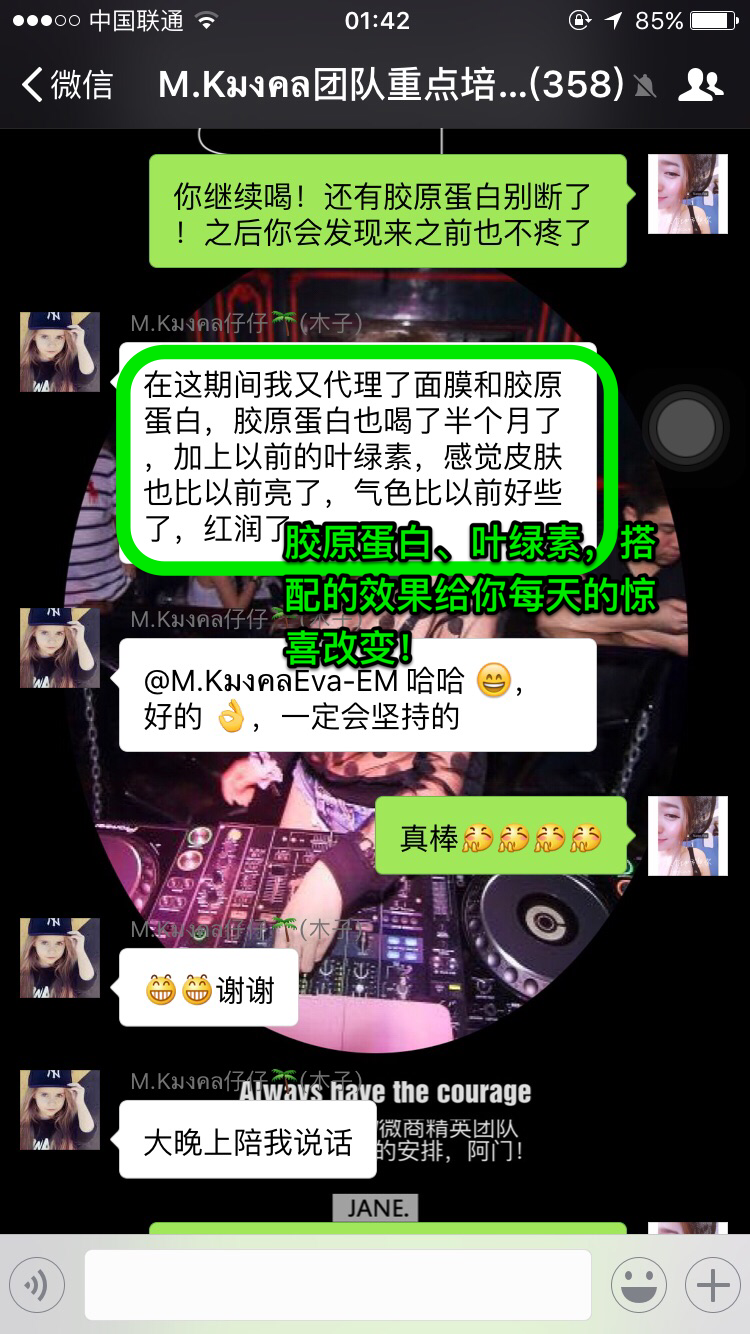
Task: Open the plus attachments menu
Action: point(712,1284)
